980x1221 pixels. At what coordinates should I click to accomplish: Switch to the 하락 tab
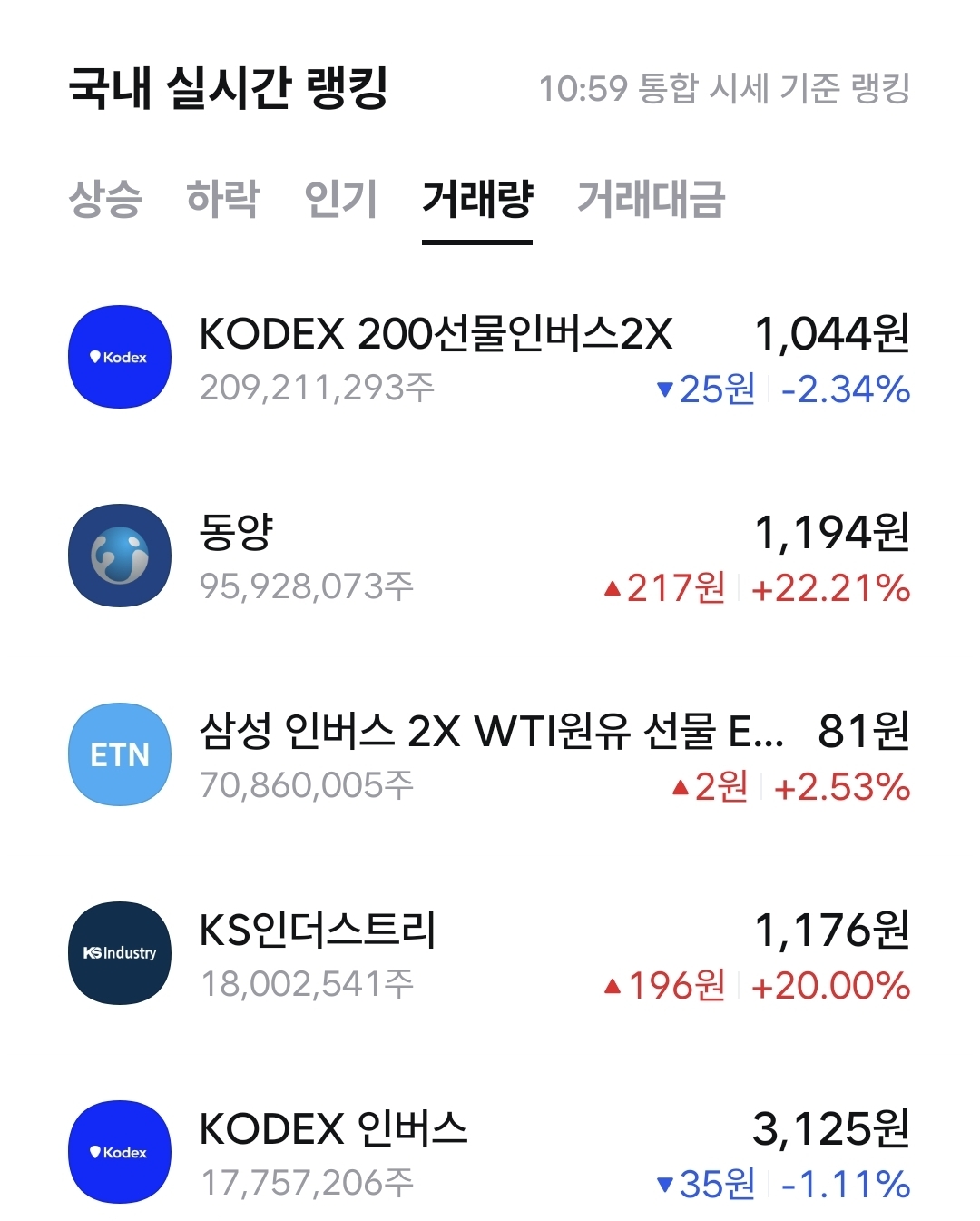[x=222, y=199]
